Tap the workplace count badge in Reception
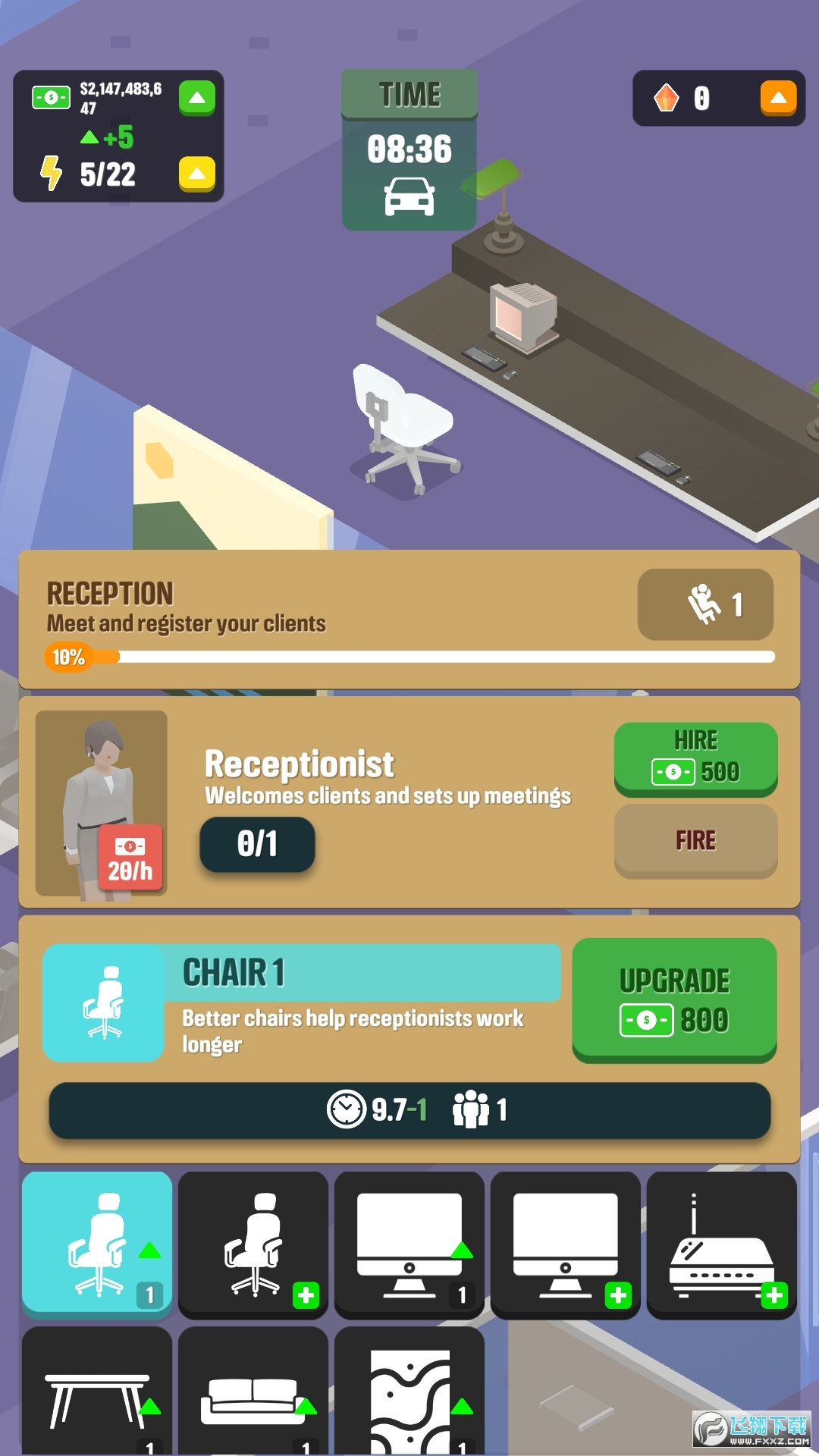This screenshot has width=819, height=1456. (x=705, y=604)
